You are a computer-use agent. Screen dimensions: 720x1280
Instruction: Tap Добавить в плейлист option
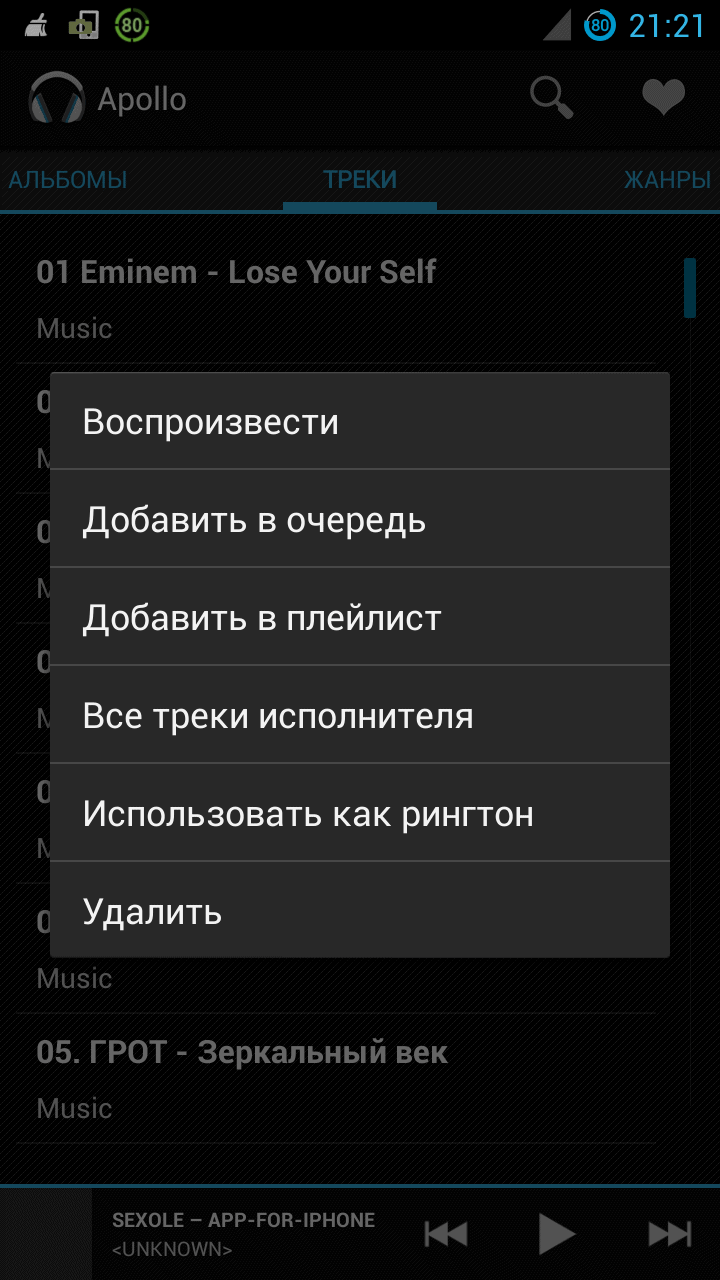(x=360, y=618)
